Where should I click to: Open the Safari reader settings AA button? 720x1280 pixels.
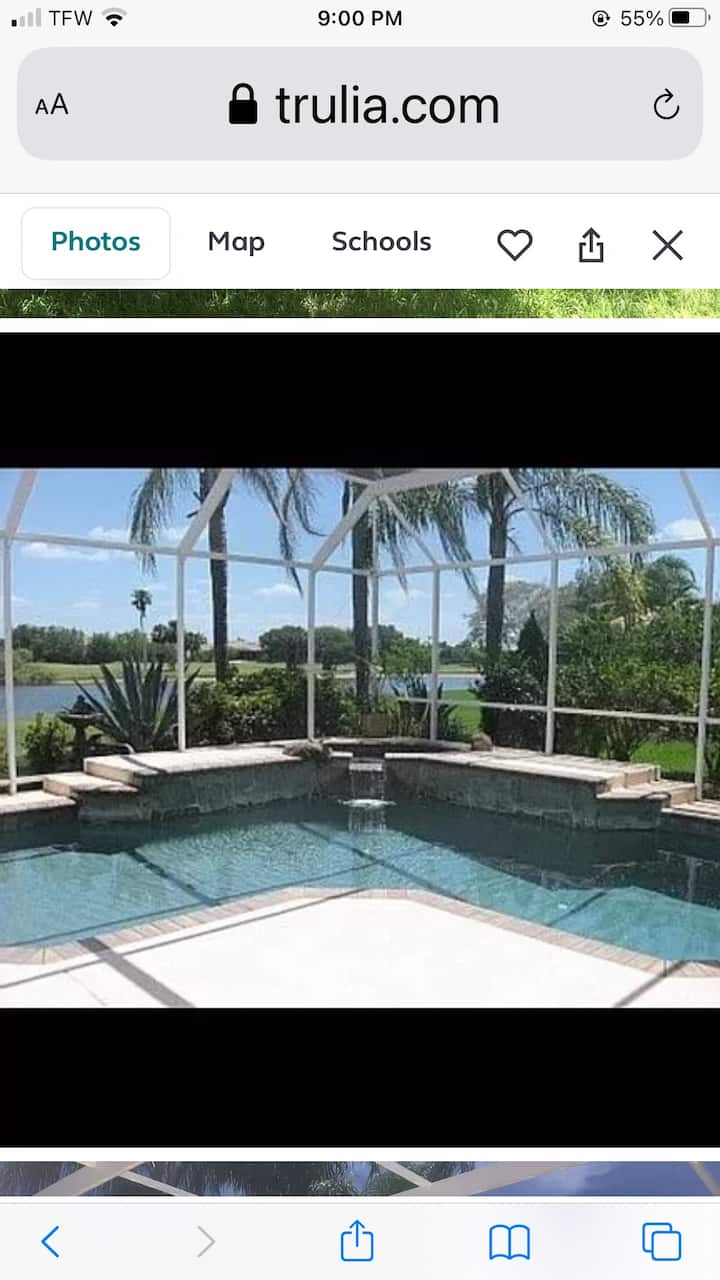coord(52,105)
